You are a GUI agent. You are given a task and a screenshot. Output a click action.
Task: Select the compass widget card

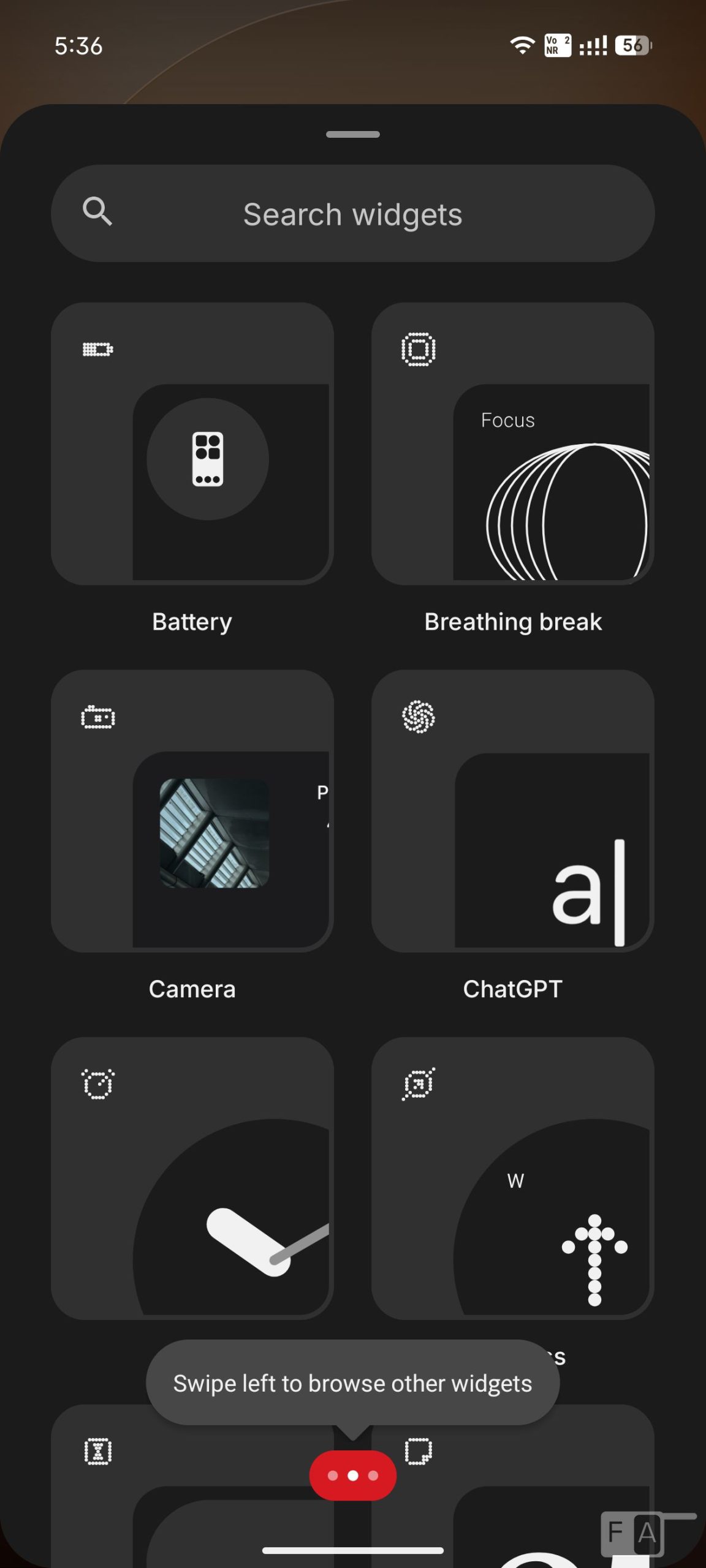[x=512, y=1177]
